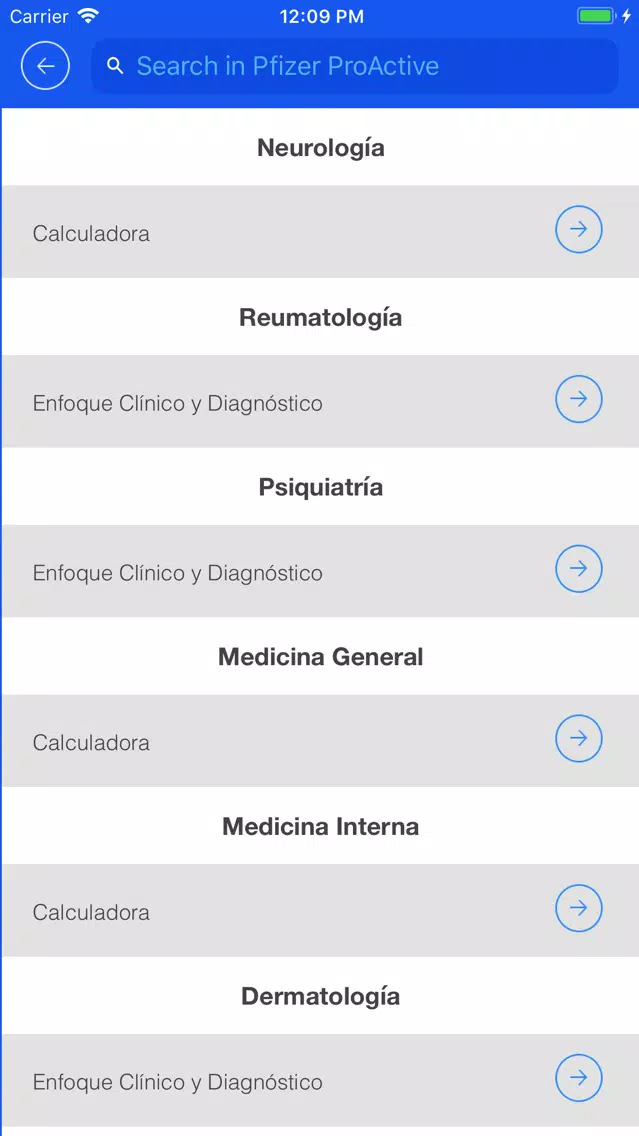Tap the Search in Pfizer ProActive field
Screen dimensions: 639x1136
[x=354, y=66]
